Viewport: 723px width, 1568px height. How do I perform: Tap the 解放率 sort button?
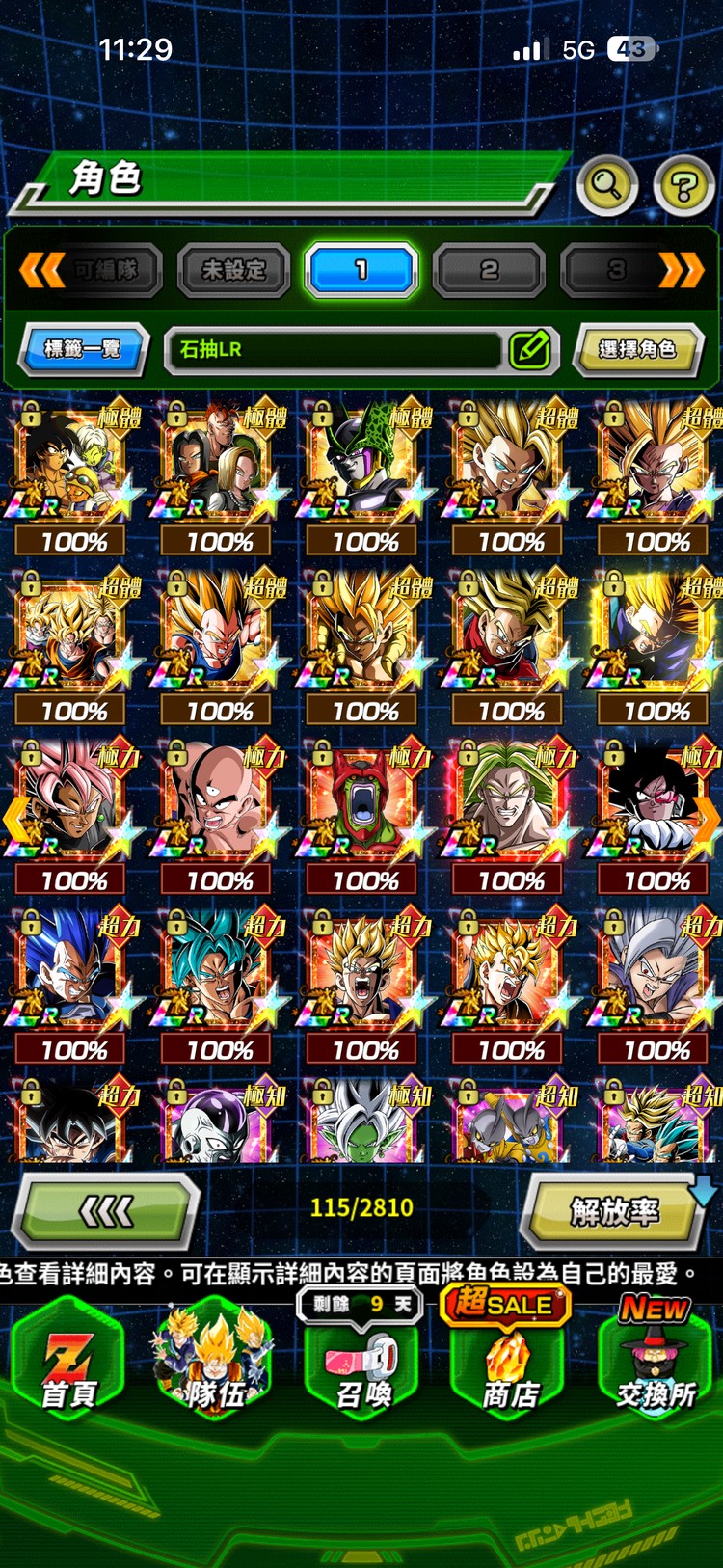614,1211
